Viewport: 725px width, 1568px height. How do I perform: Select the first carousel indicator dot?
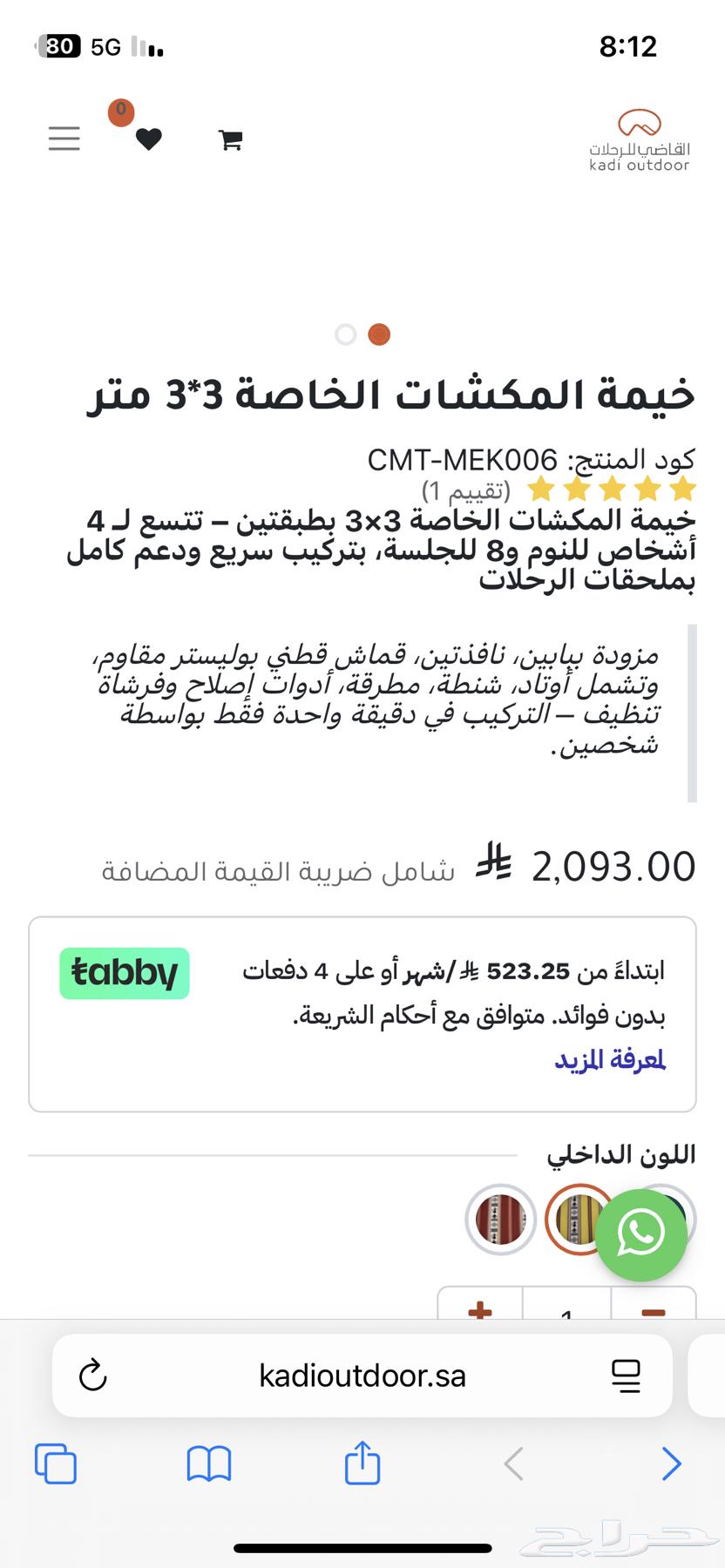[345, 334]
